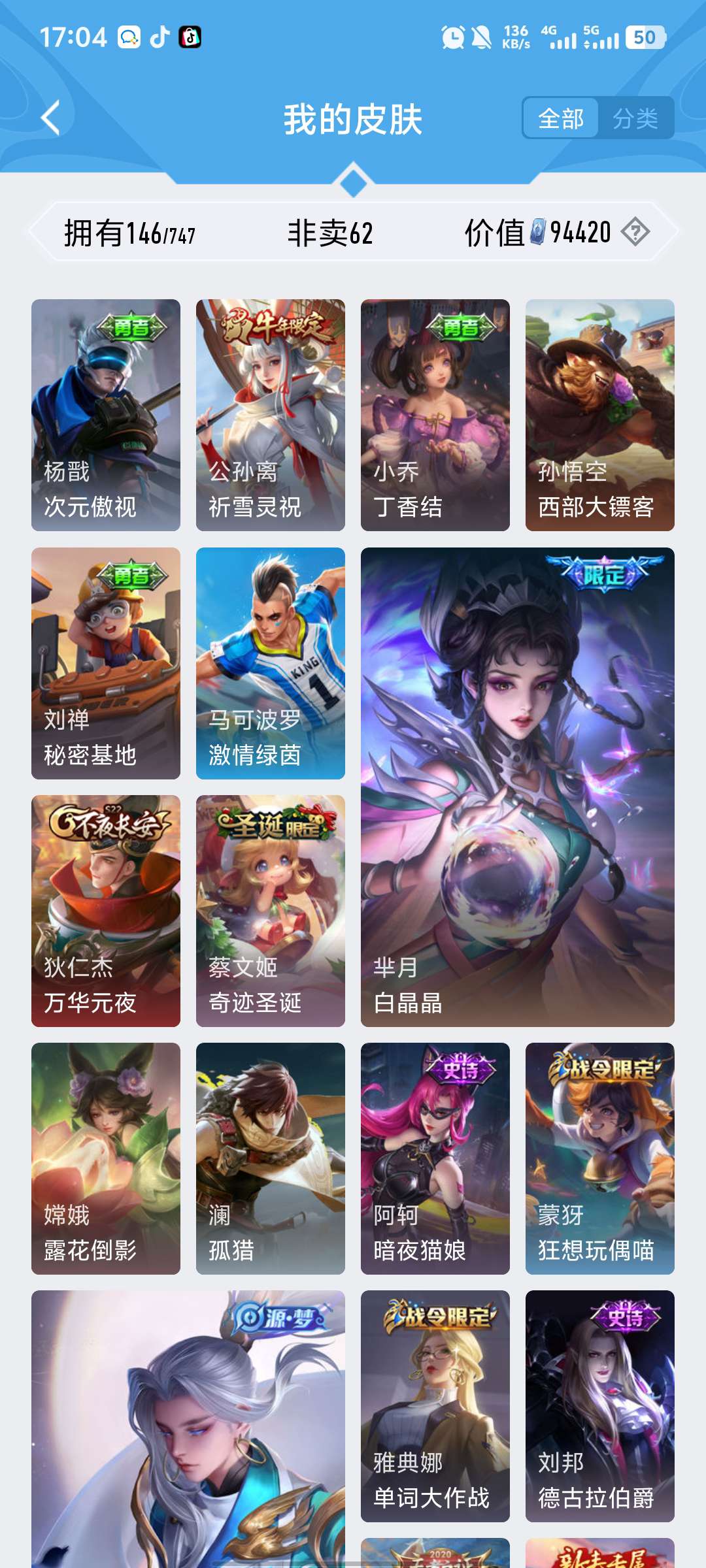Open 雅典娜 单词大作战 skin card
This screenshot has height=1568, width=706.
pos(435,1406)
